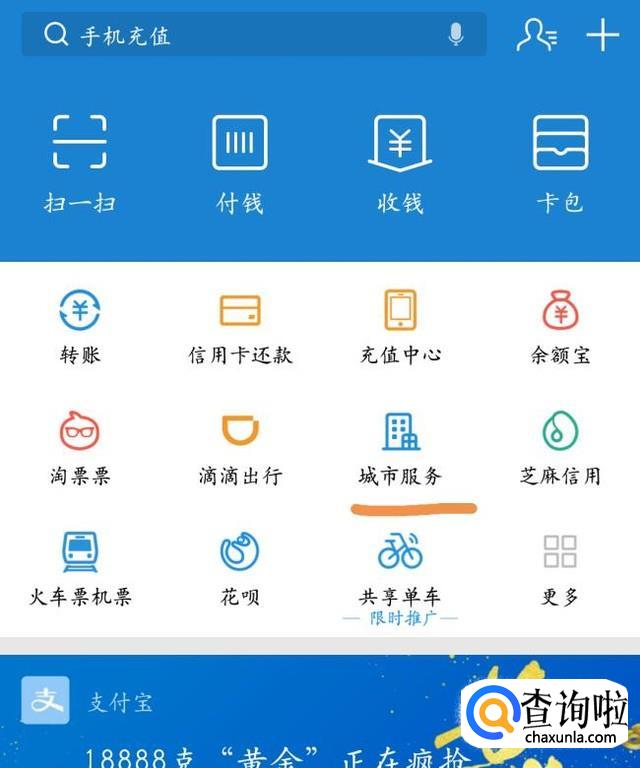
Task: Open the plus menu
Action: click(603, 36)
